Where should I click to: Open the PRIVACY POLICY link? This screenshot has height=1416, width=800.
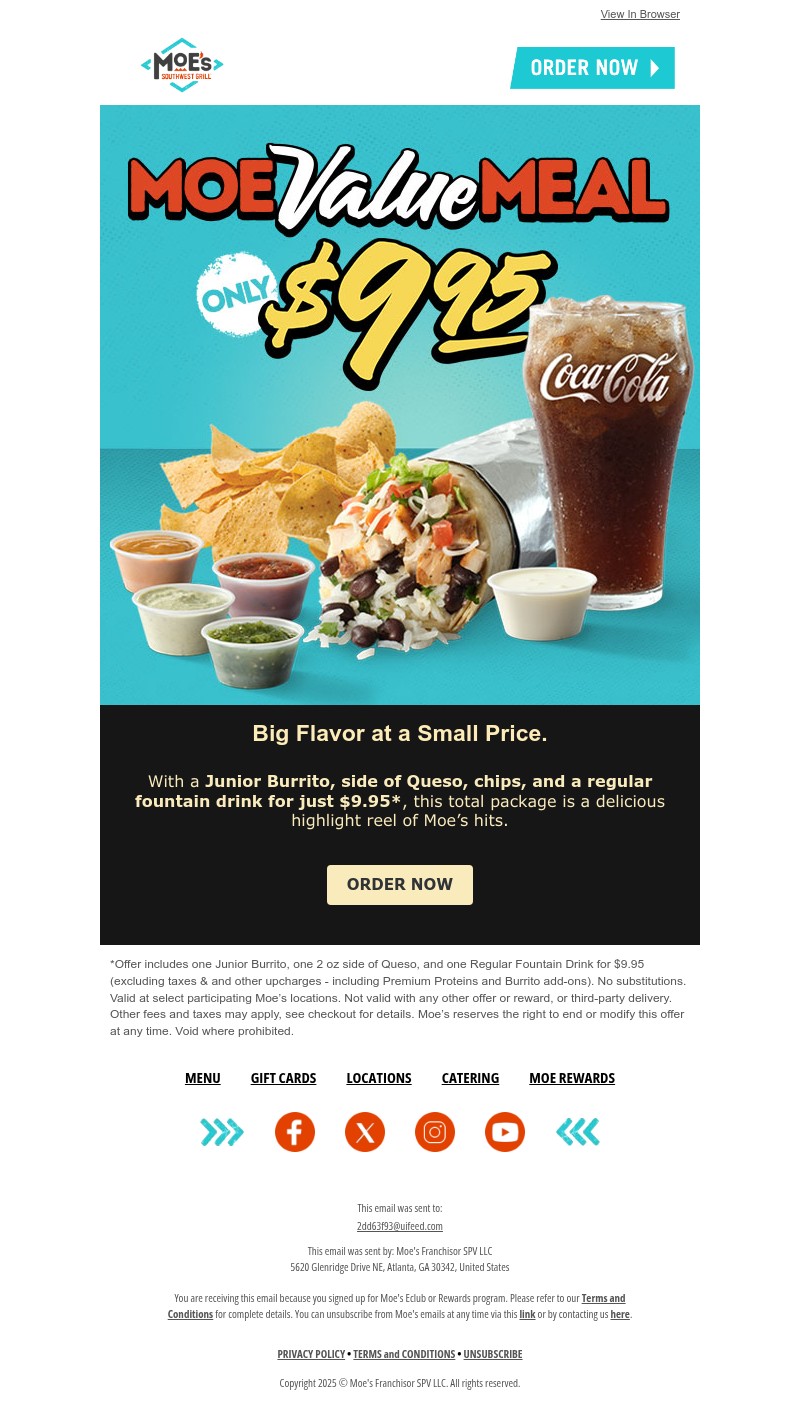(x=311, y=1354)
